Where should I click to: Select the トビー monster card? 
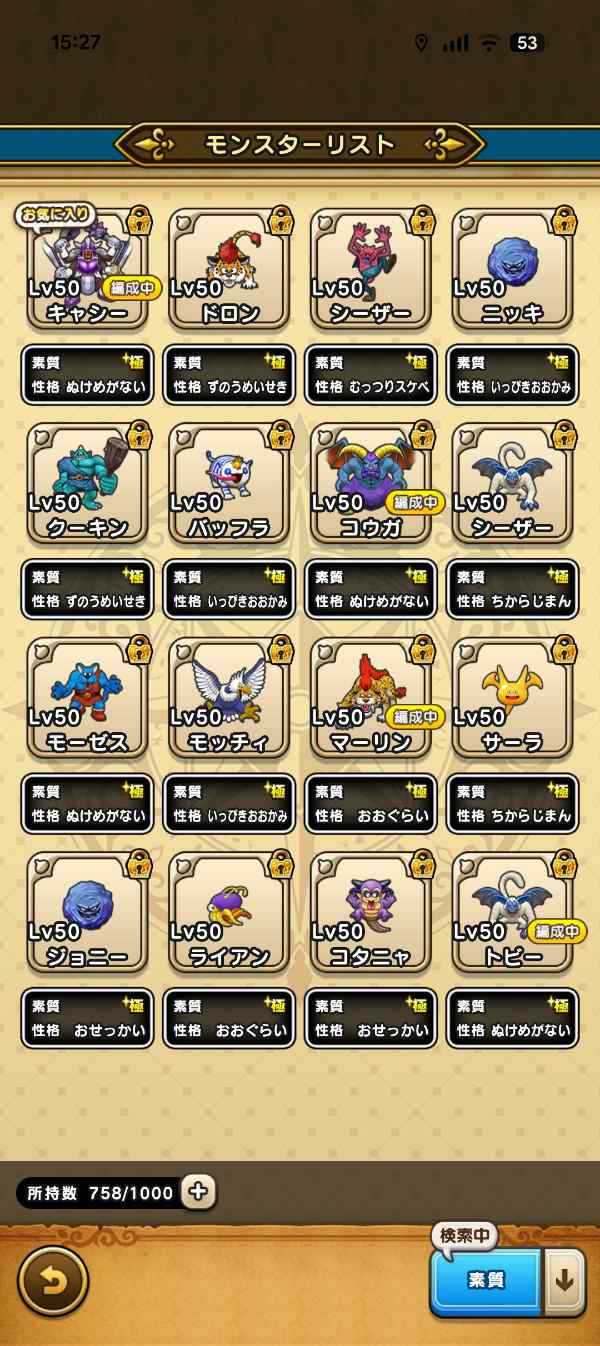pos(512,913)
